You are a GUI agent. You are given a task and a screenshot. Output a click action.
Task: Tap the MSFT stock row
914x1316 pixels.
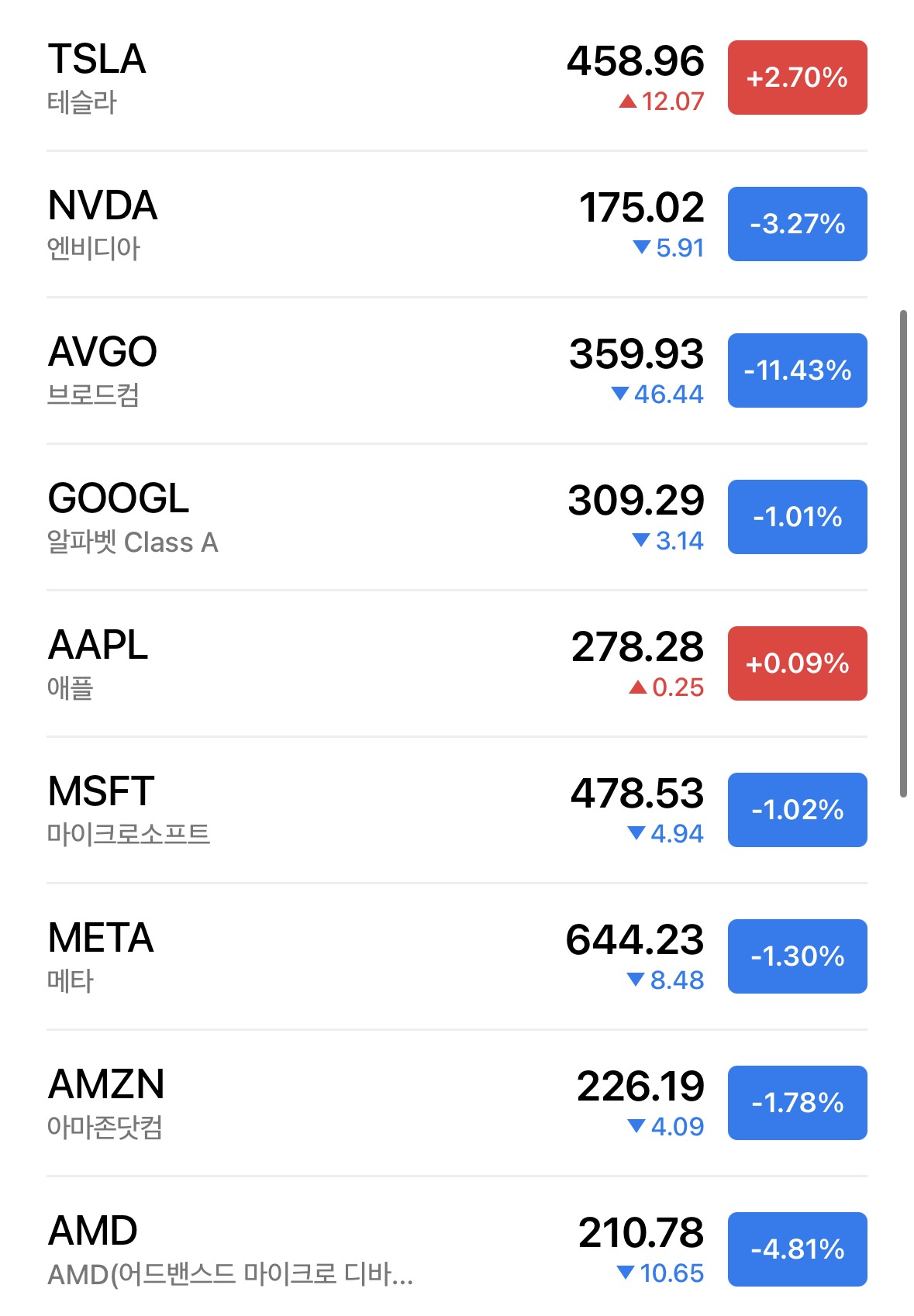point(310,811)
